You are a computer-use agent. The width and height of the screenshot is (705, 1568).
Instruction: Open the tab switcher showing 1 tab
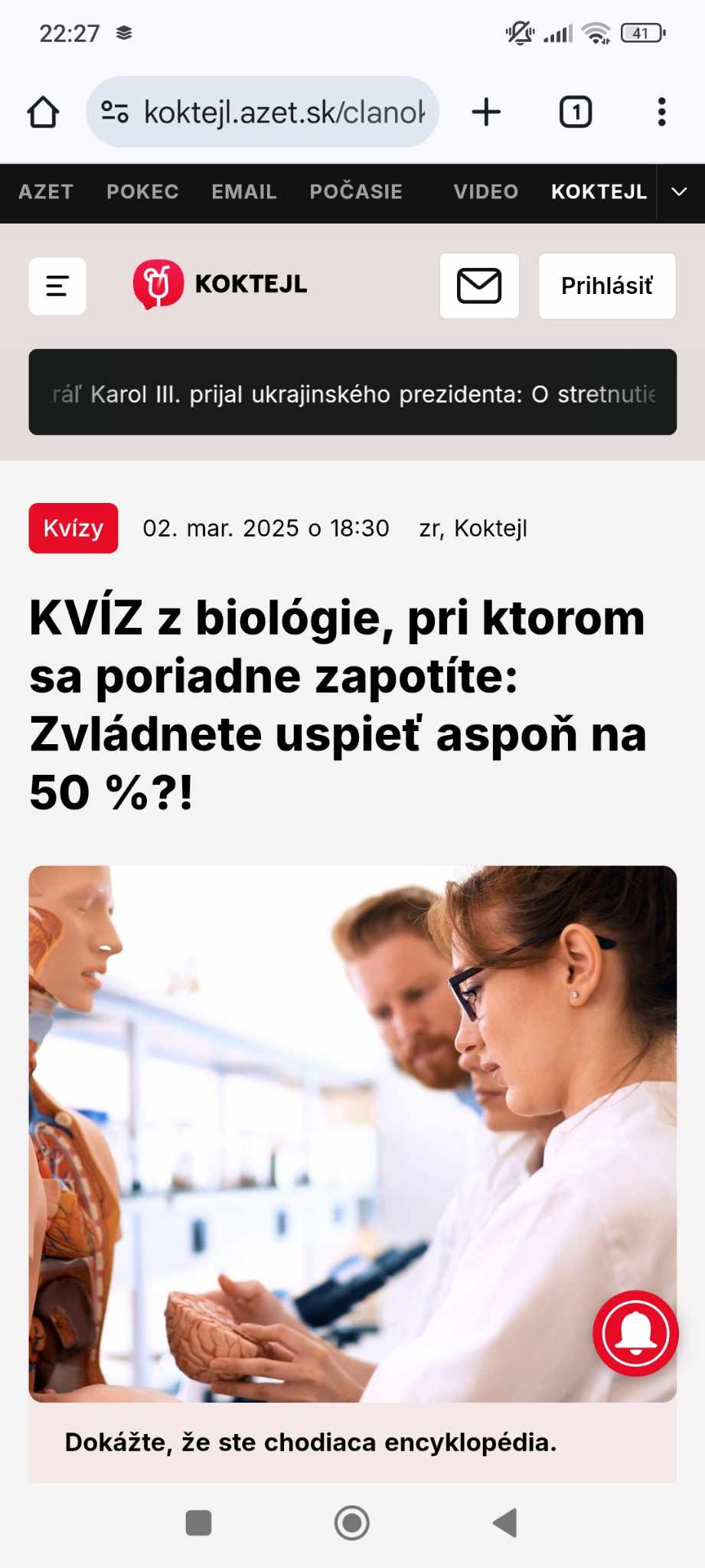(x=575, y=112)
